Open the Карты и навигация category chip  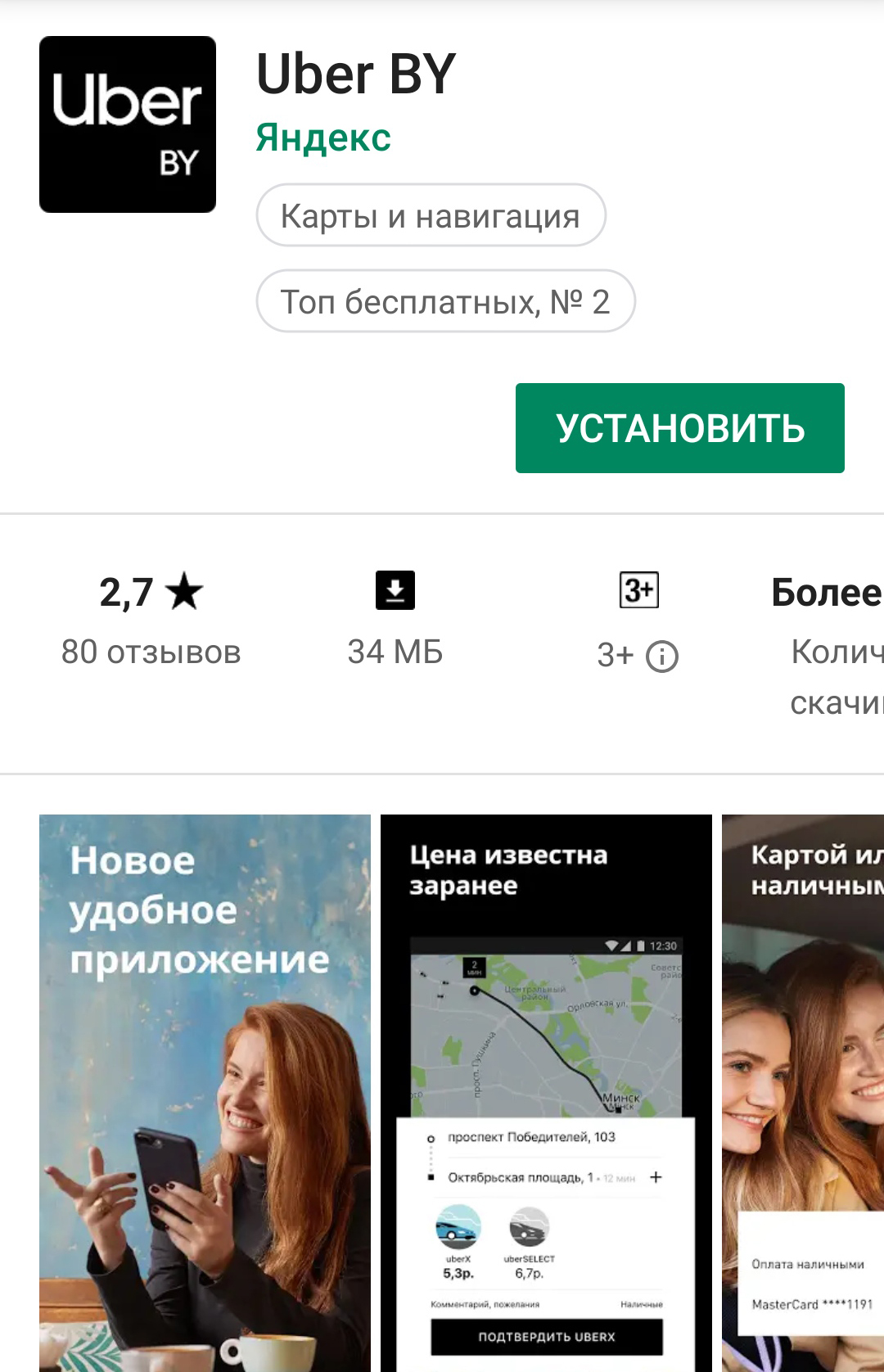coord(431,216)
